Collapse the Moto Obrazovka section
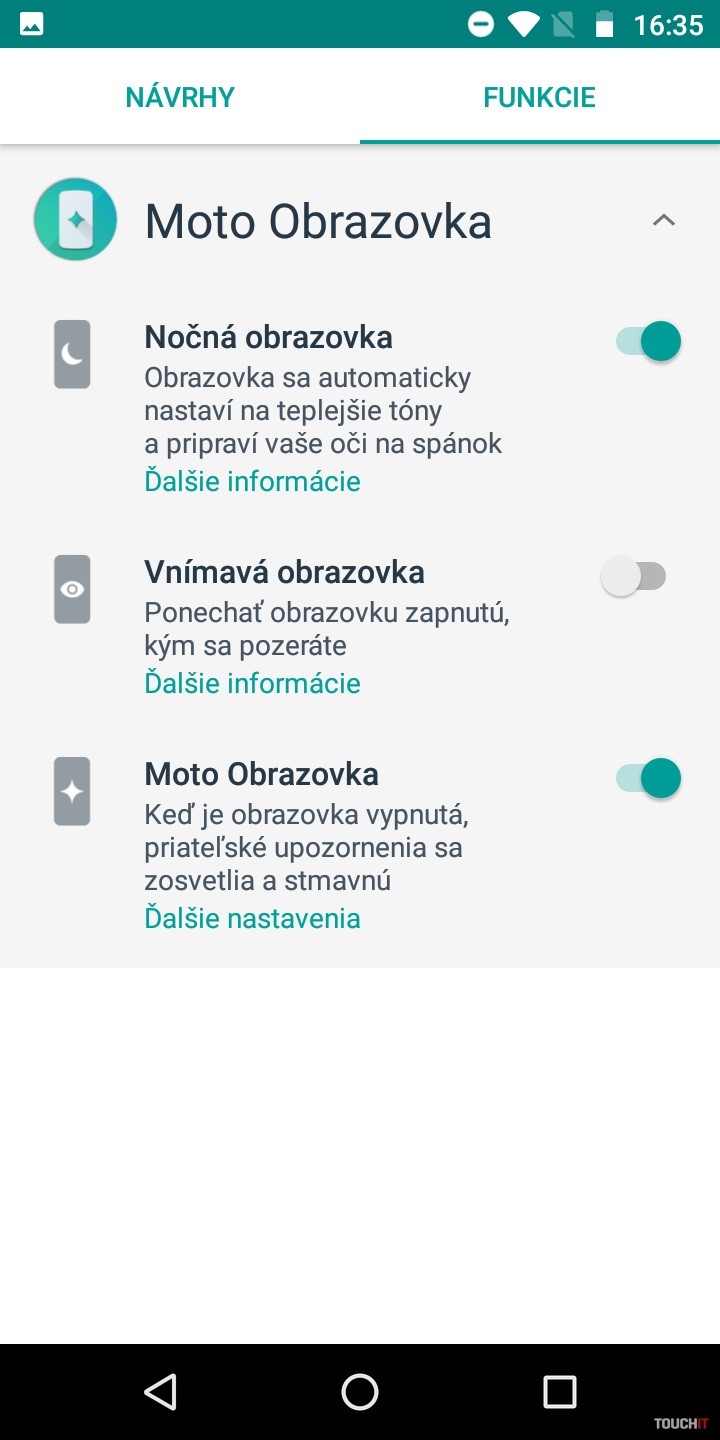Screen dimensions: 720x1440 pyautogui.click(x=663, y=221)
